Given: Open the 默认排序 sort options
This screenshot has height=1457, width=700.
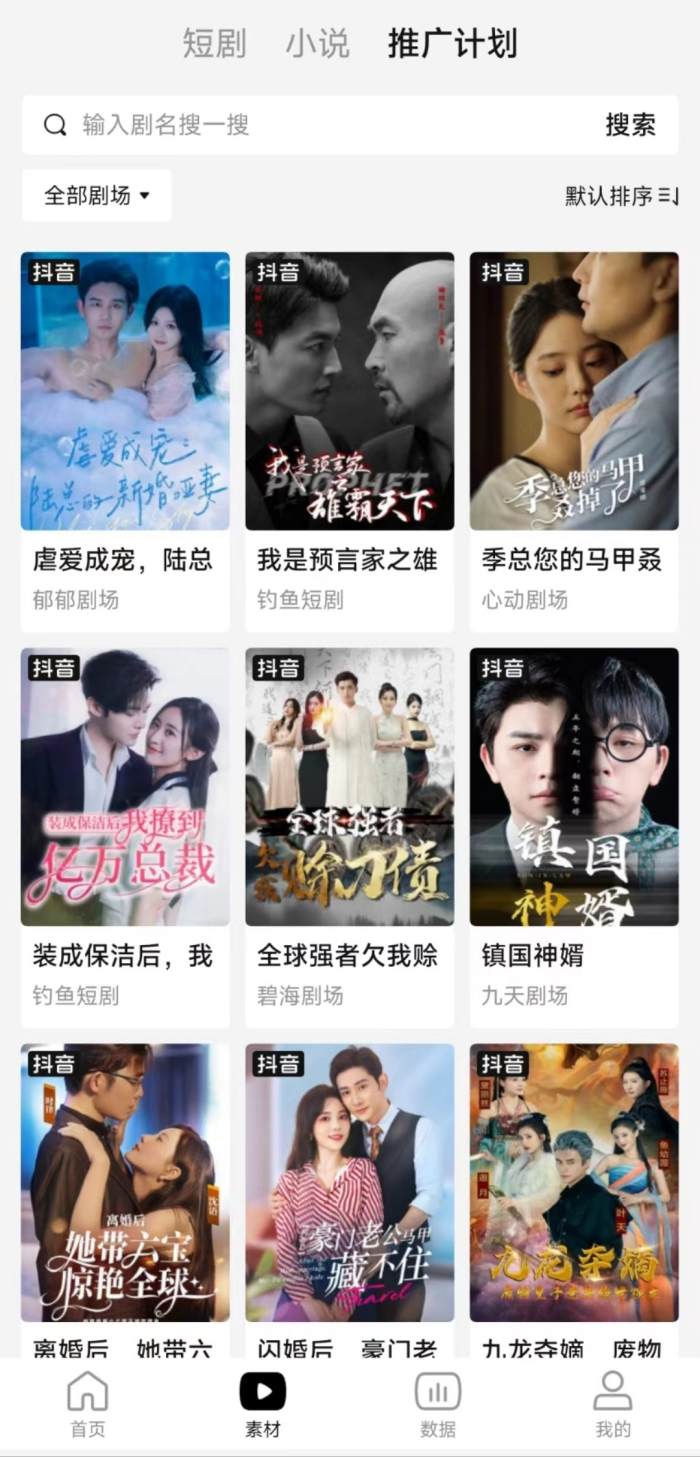Looking at the screenshot, I should pyautogui.click(x=621, y=196).
